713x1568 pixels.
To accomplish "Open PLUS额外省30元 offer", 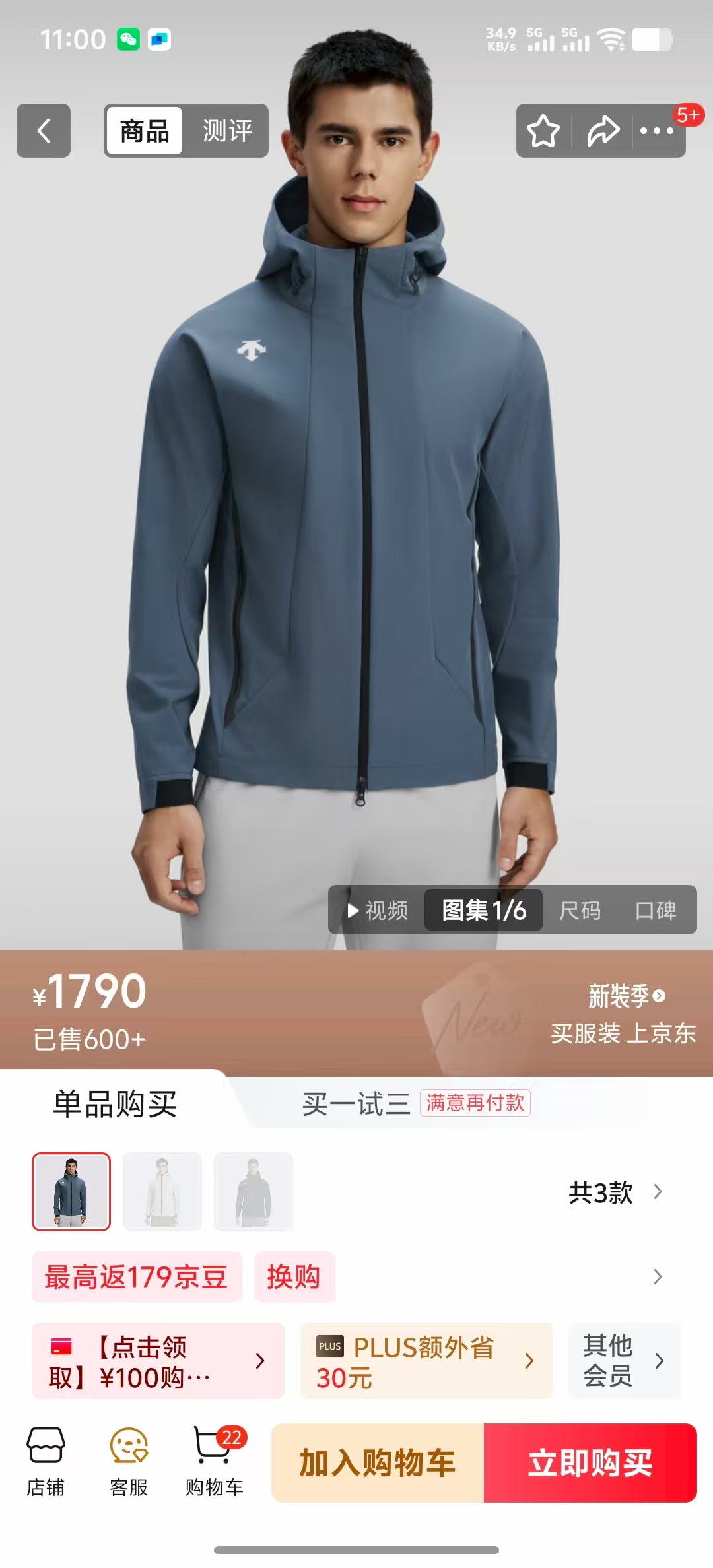I will [x=426, y=1361].
